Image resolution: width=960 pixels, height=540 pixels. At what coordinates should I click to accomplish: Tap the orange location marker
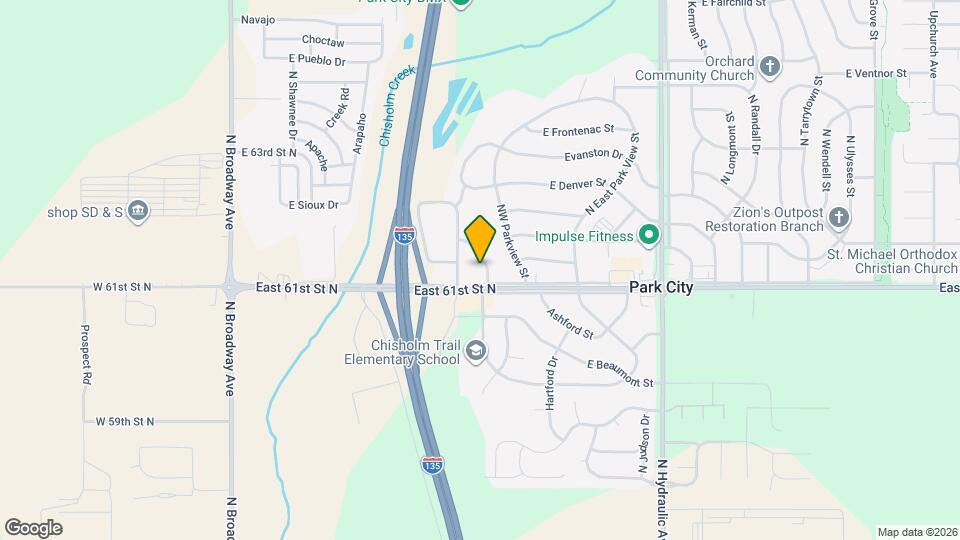pos(480,238)
